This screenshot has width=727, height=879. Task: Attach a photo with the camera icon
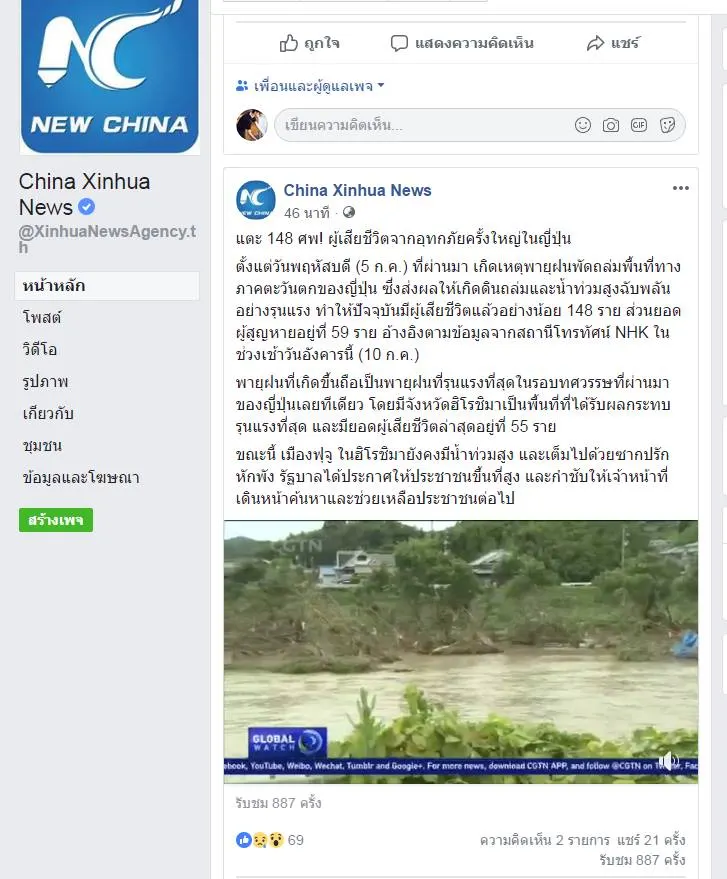click(x=611, y=125)
